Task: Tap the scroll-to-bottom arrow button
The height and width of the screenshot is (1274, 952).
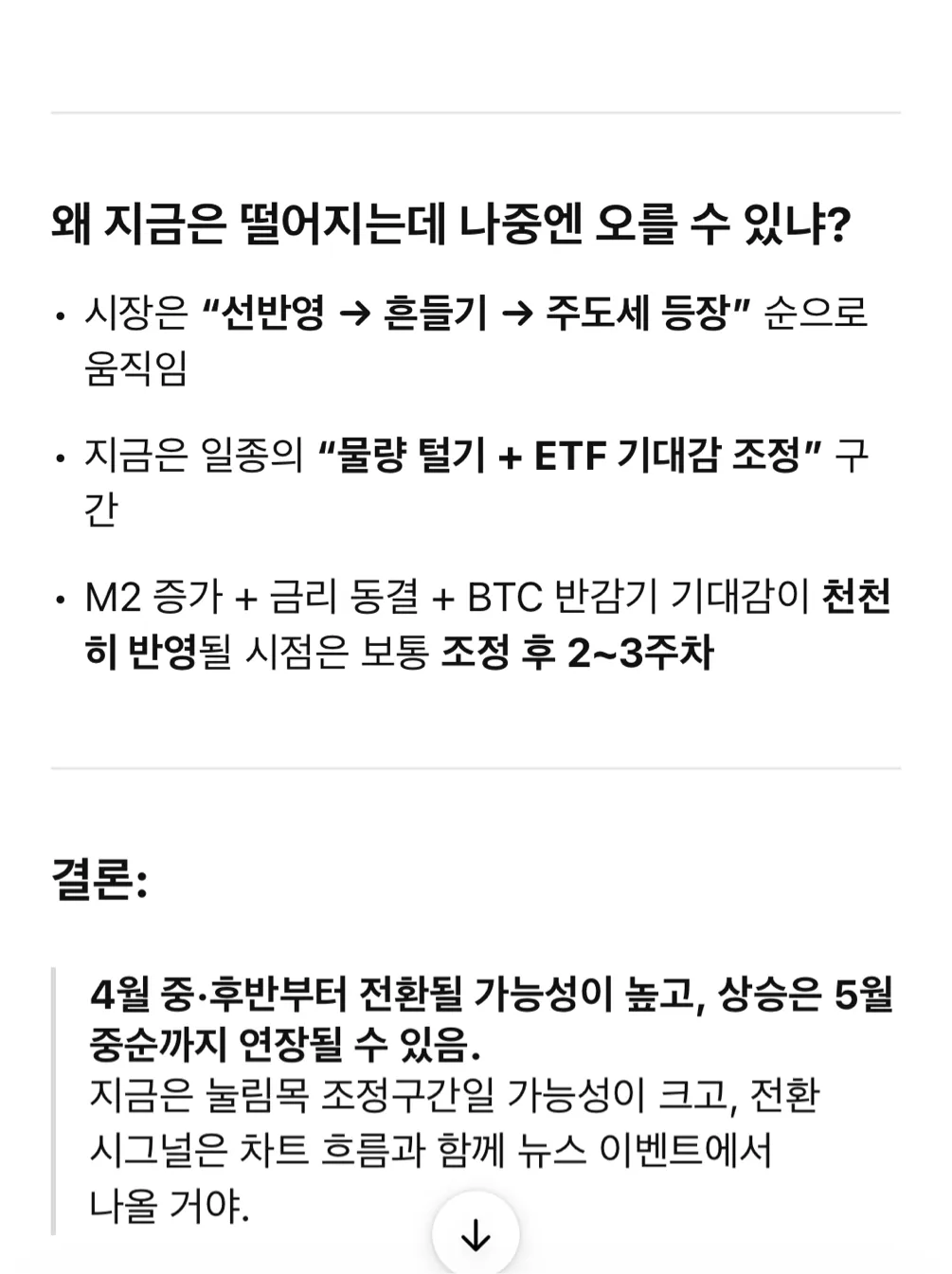Action: pos(476,1235)
